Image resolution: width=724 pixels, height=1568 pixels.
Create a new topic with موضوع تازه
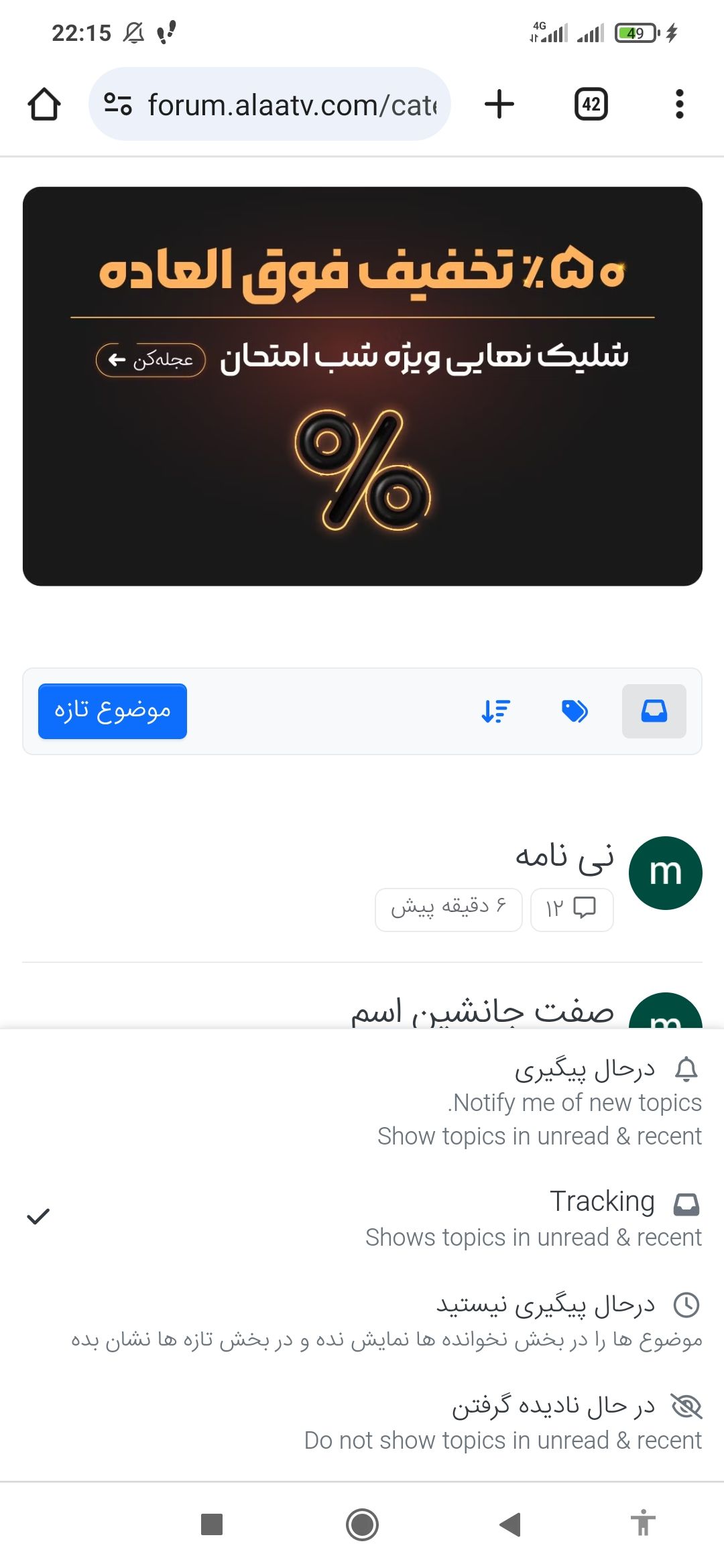tap(113, 711)
